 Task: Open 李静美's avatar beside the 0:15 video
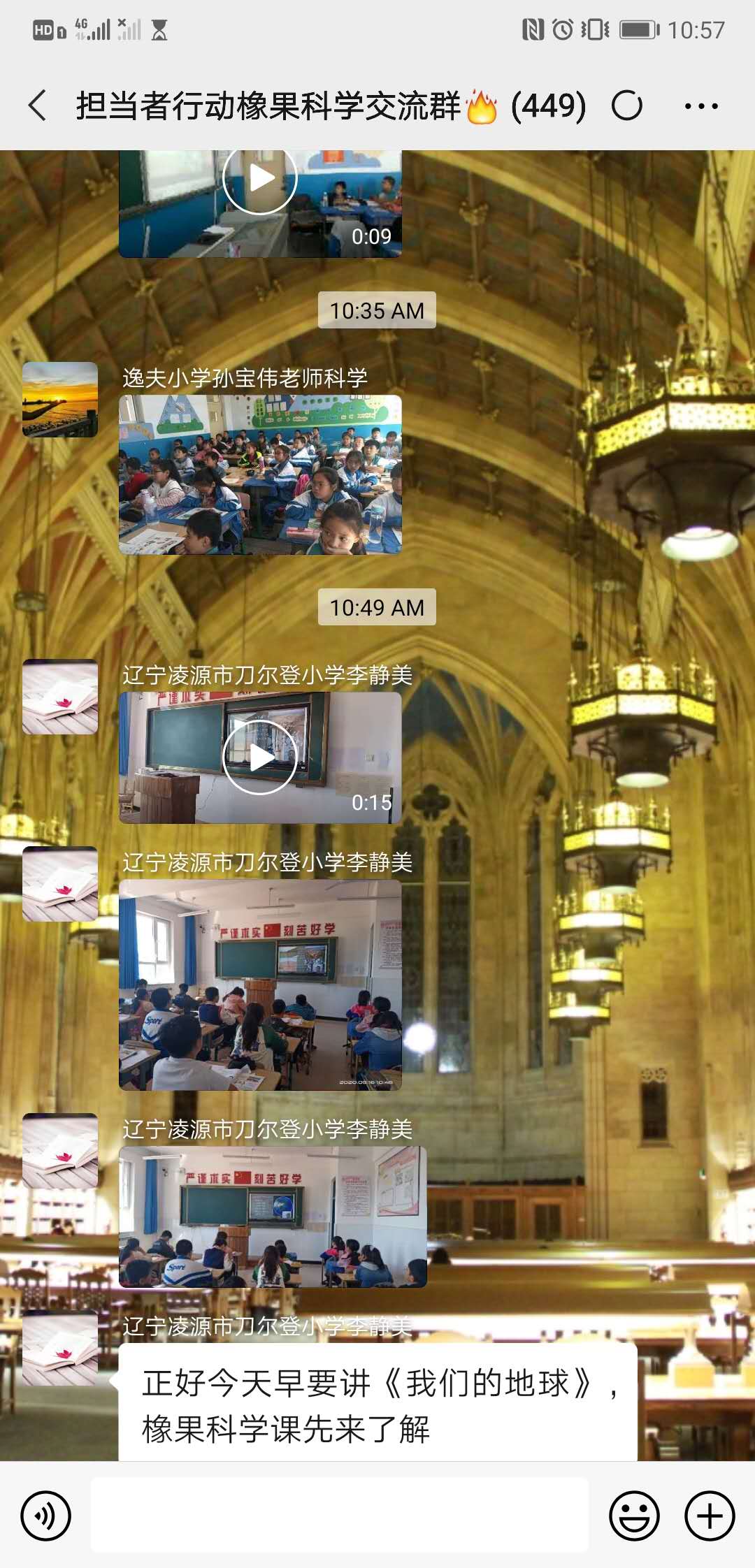point(60,697)
